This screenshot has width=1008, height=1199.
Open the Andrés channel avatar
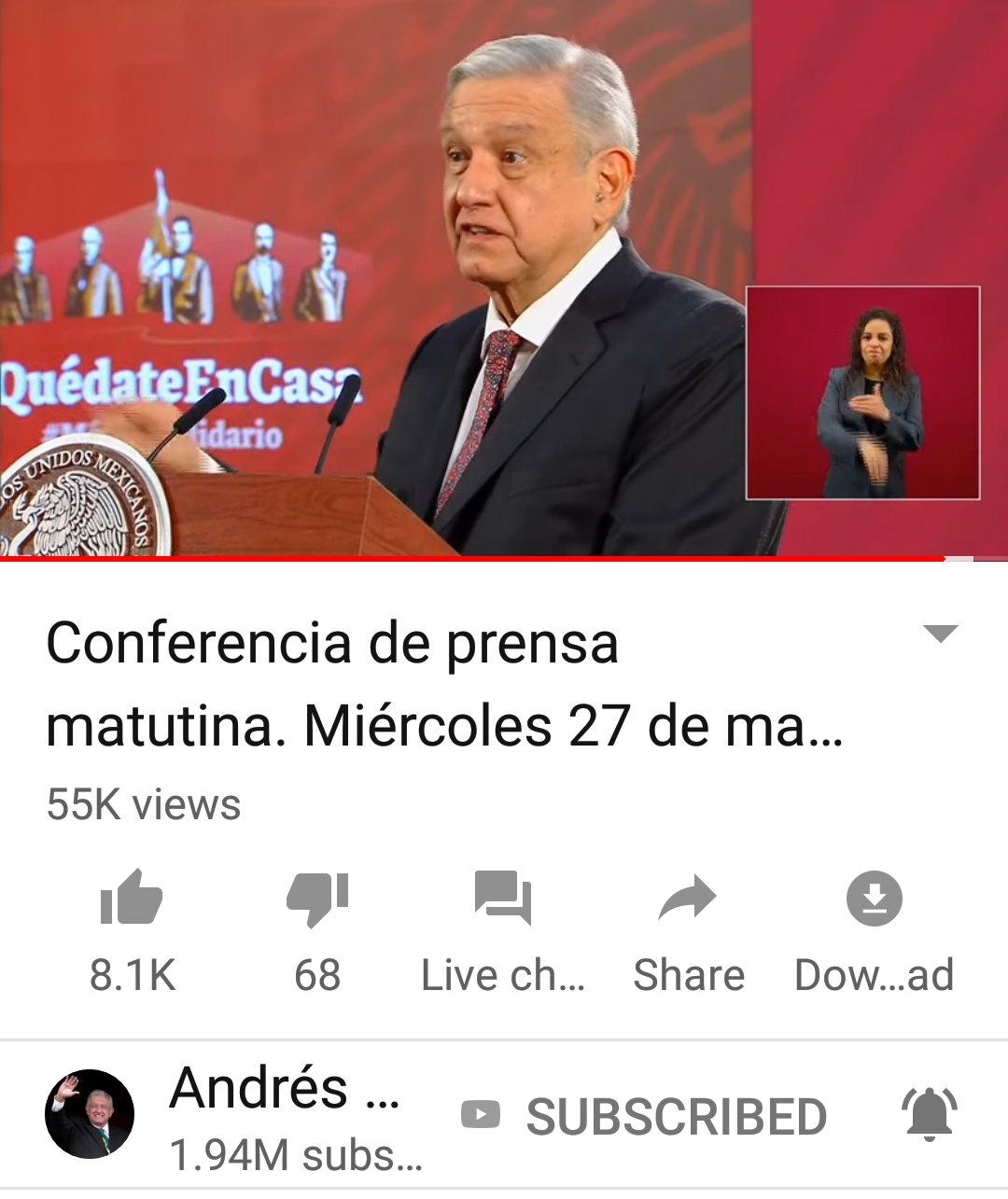[90, 1114]
